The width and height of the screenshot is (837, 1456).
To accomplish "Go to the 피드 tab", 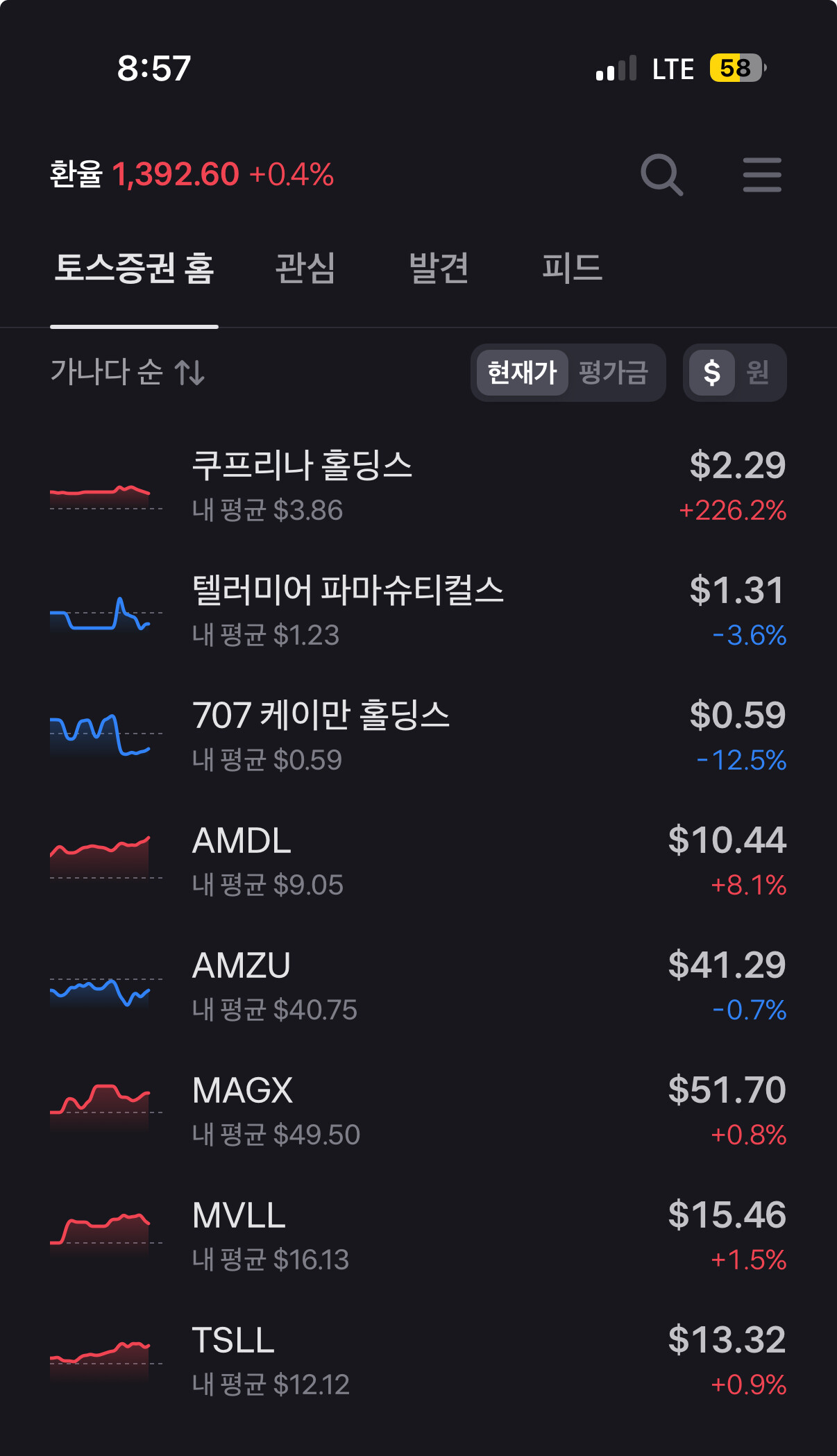I will click(x=572, y=269).
